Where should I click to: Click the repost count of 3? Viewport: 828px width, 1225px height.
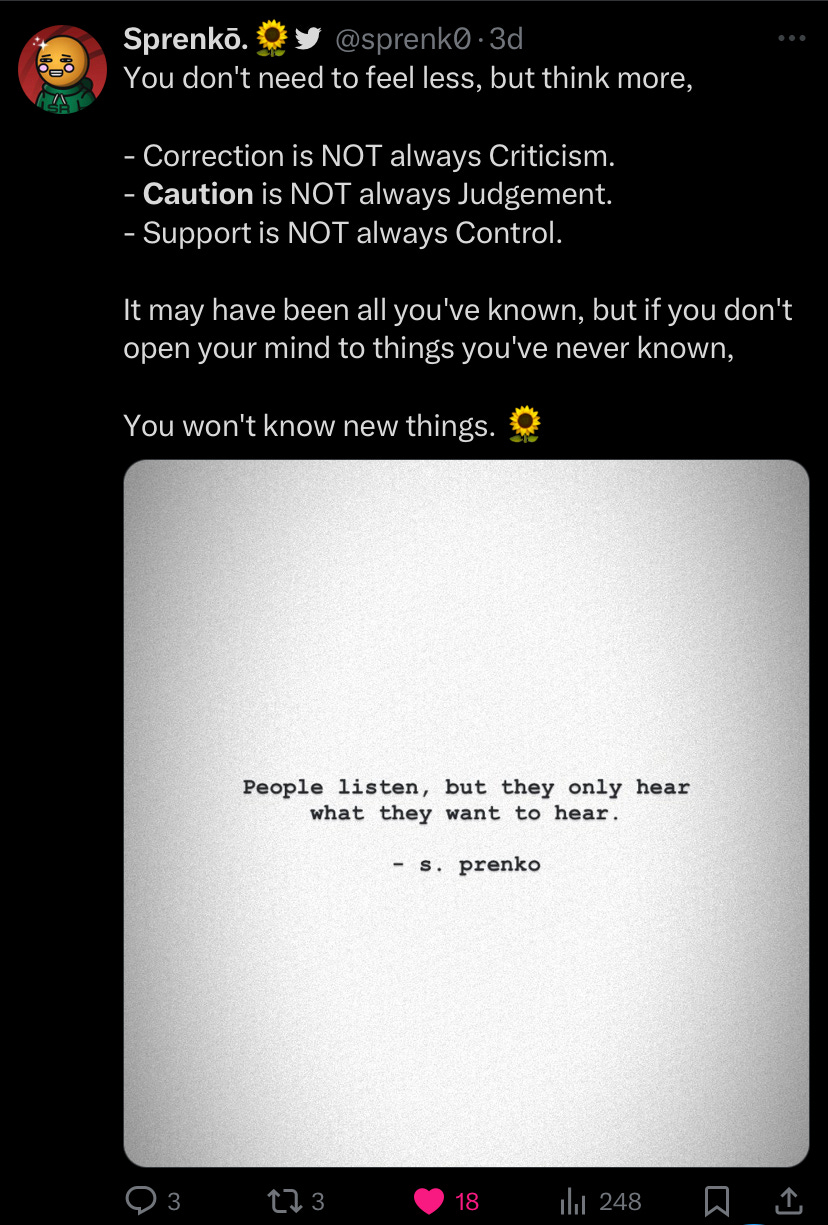tap(320, 1200)
